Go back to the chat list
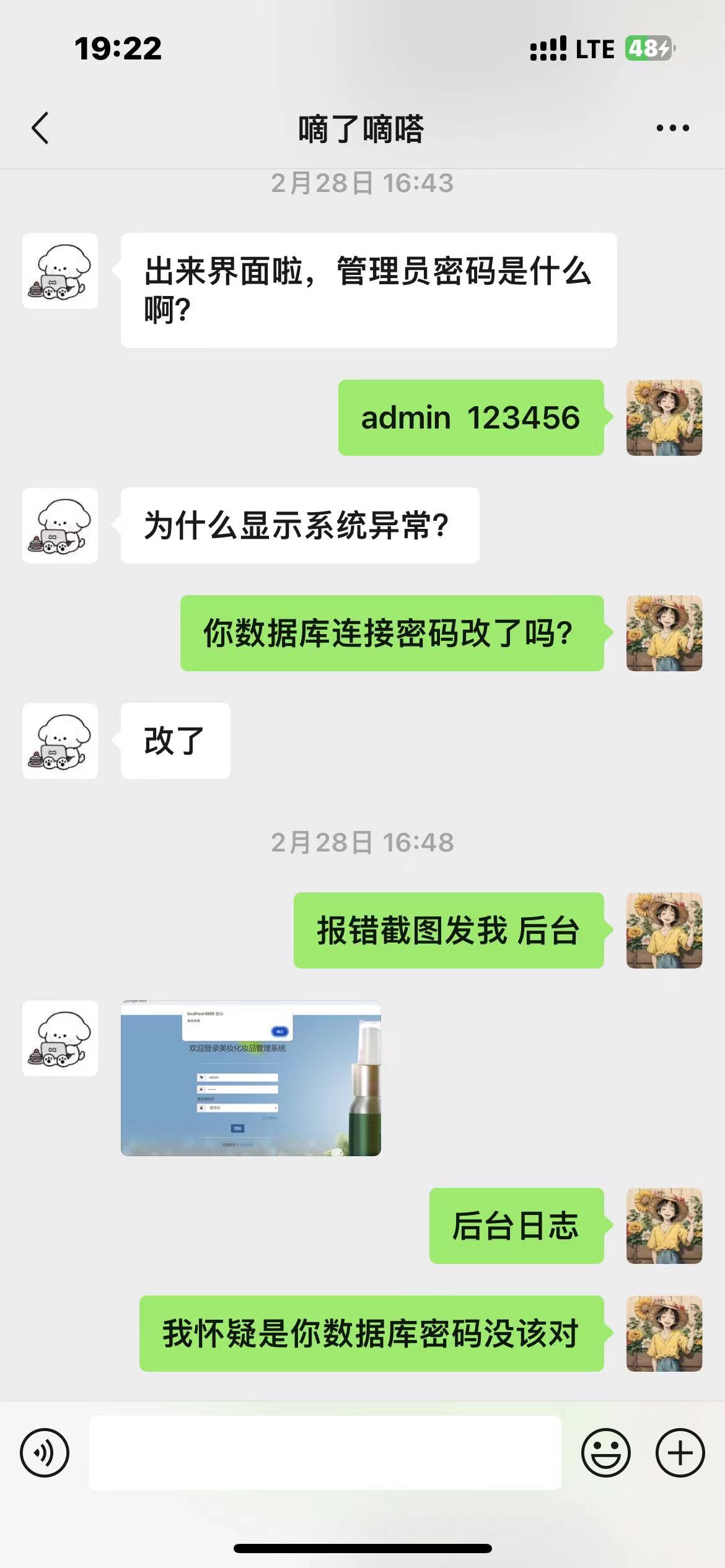725x1568 pixels. tap(40, 128)
